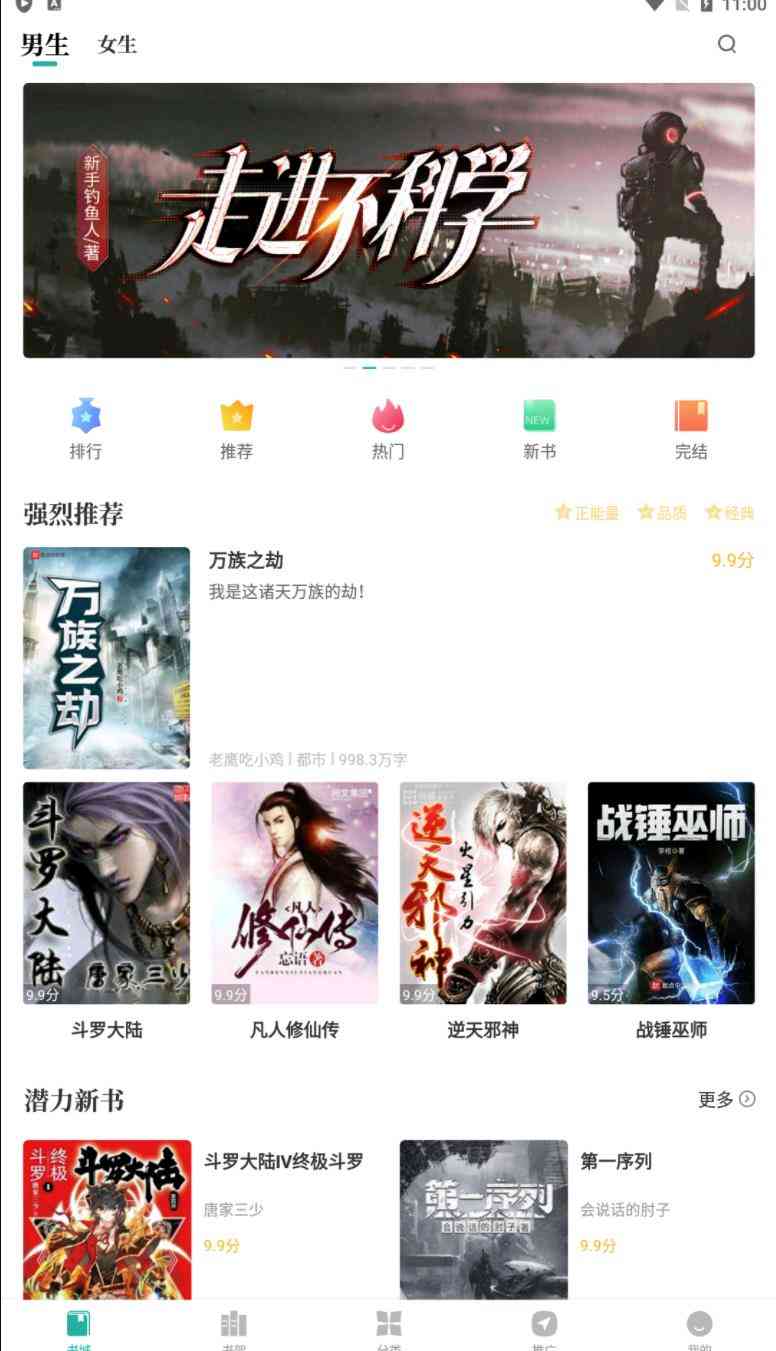Open the 斗罗大陆 book cover
776x1351 pixels.
point(107,893)
